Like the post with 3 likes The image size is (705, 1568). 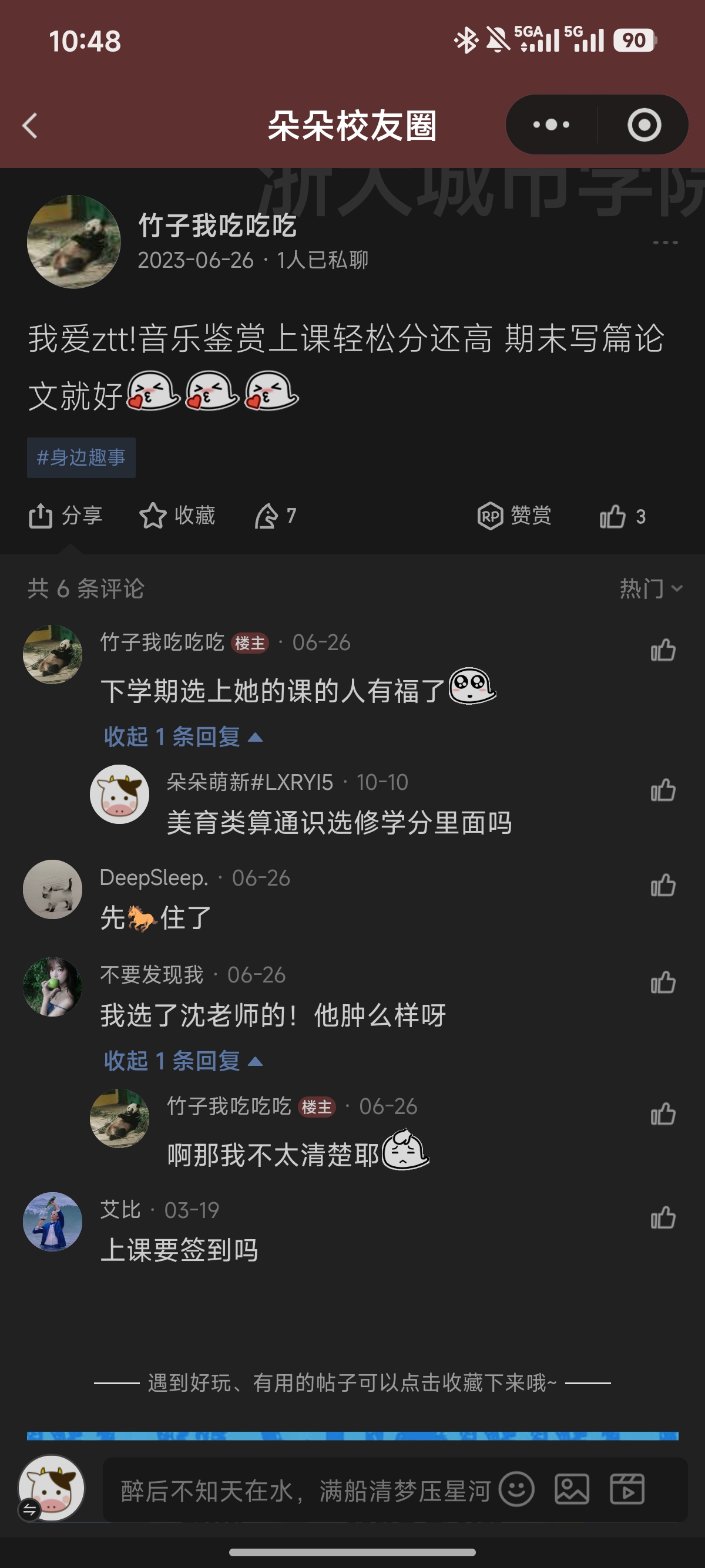[x=622, y=516]
